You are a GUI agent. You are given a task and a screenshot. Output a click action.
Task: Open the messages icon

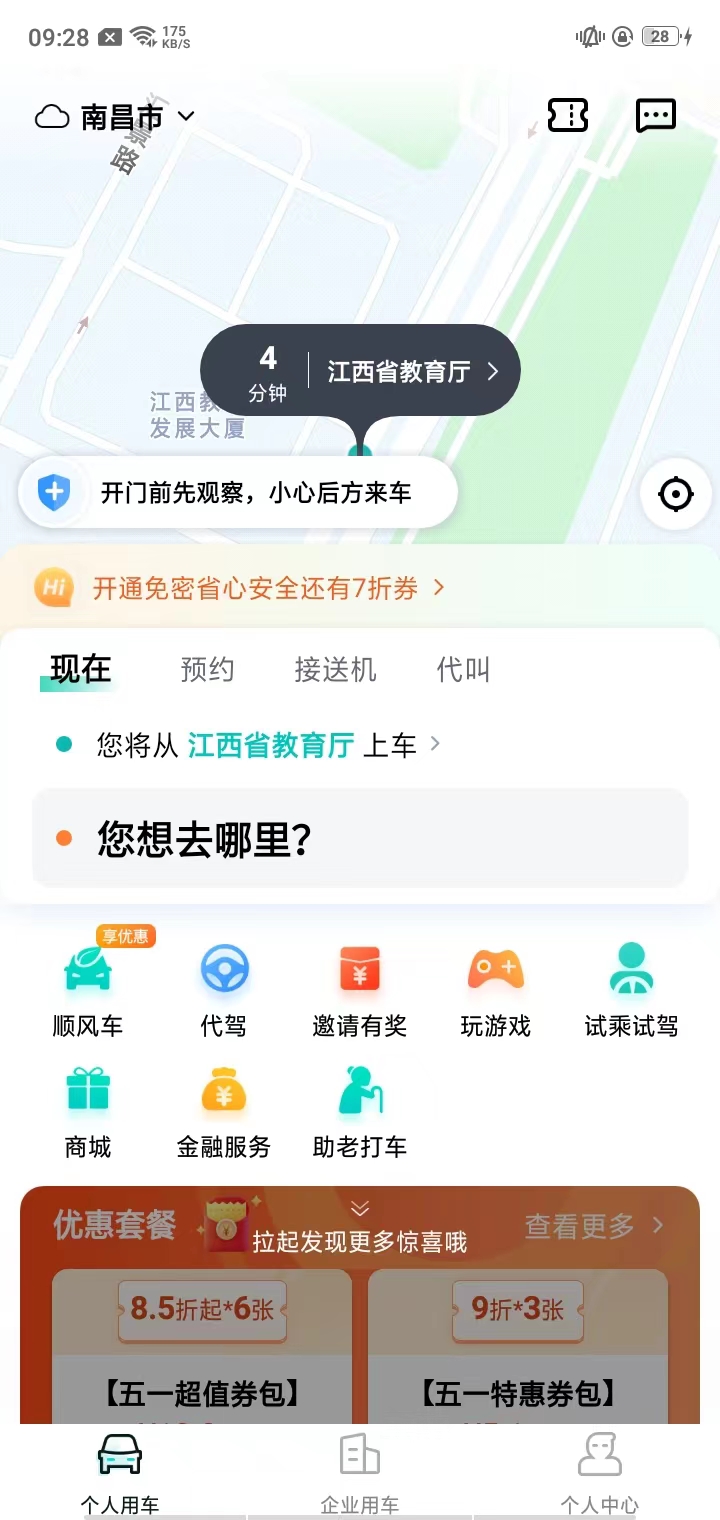(x=655, y=116)
